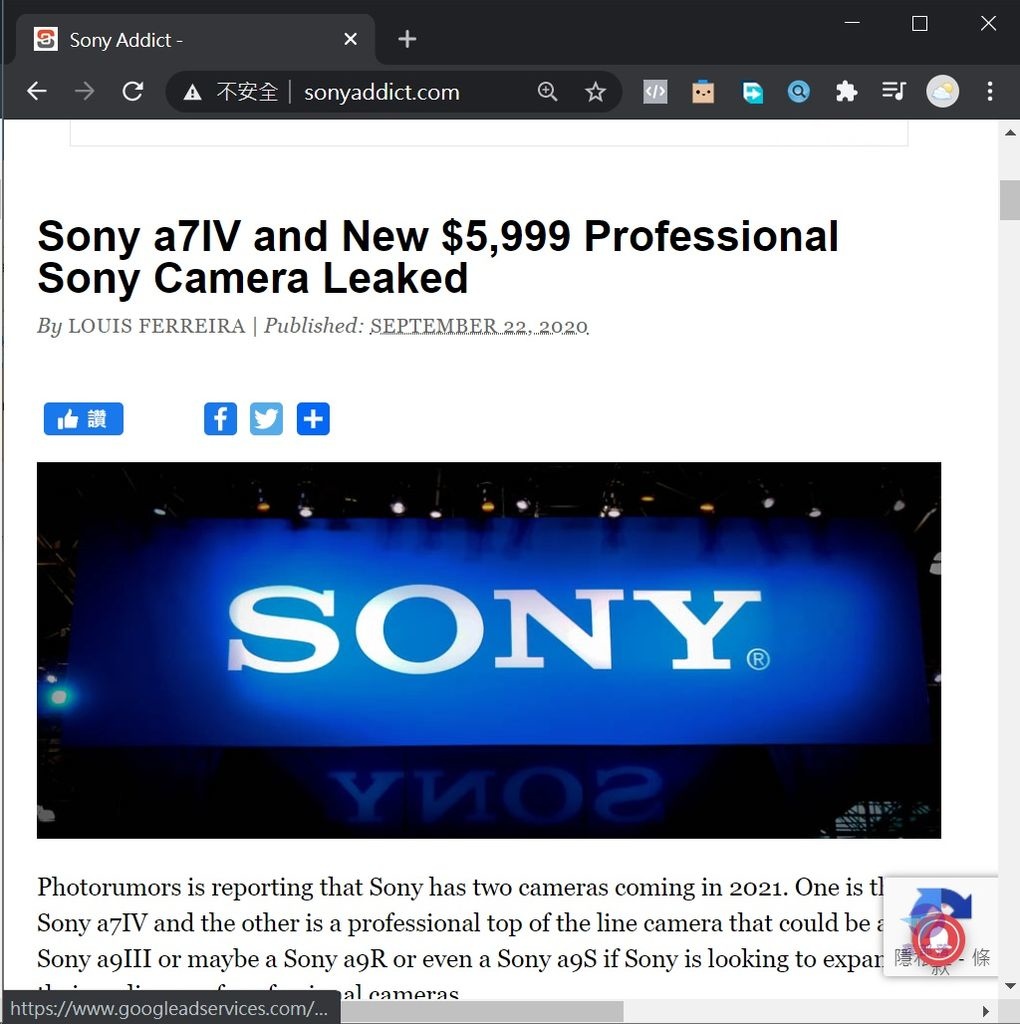Tap the sonyaddict.com address bar
The width and height of the screenshot is (1020, 1024).
pyautogui.click(x=382, y=92)
